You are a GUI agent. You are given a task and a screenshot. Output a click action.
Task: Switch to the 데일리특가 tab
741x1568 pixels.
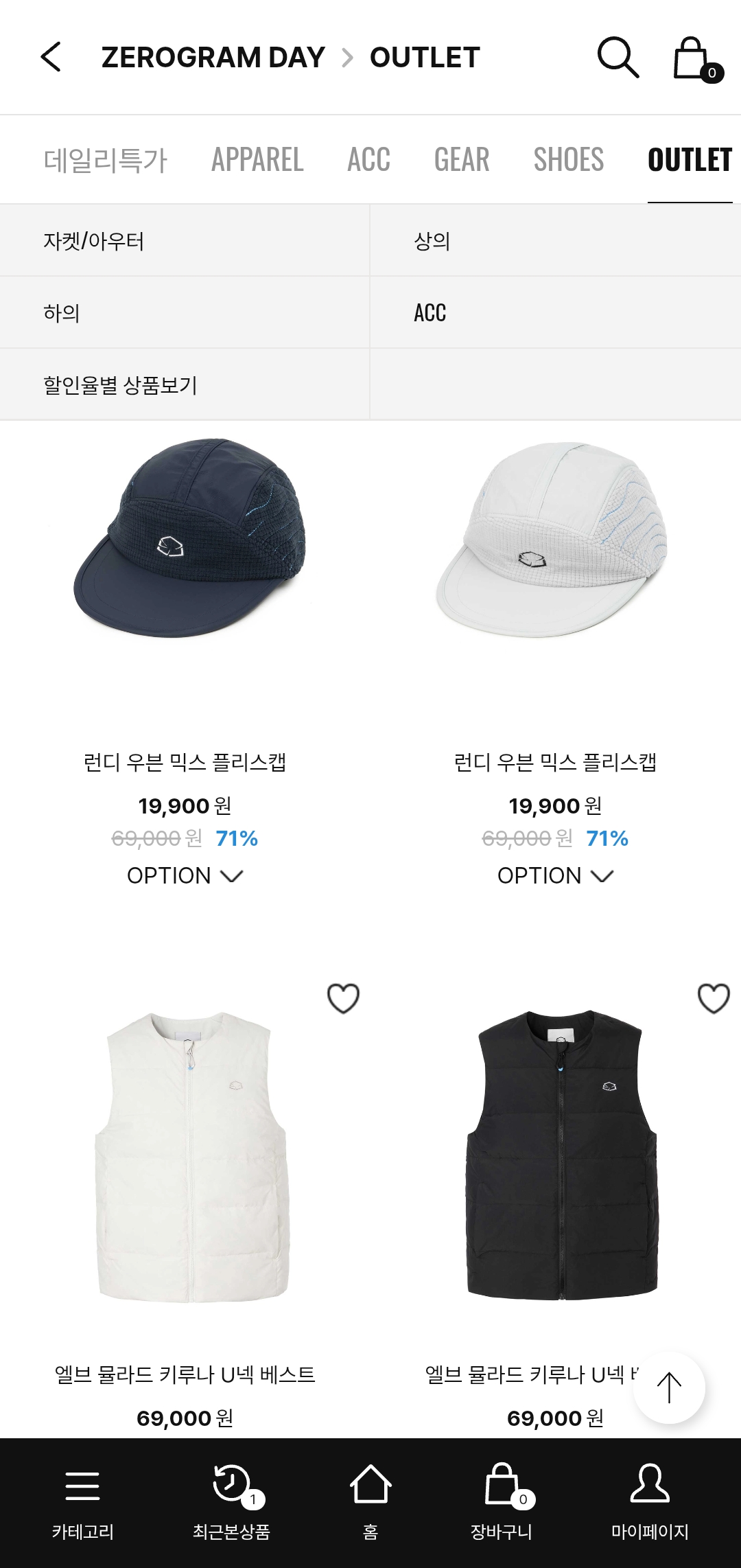105,160
